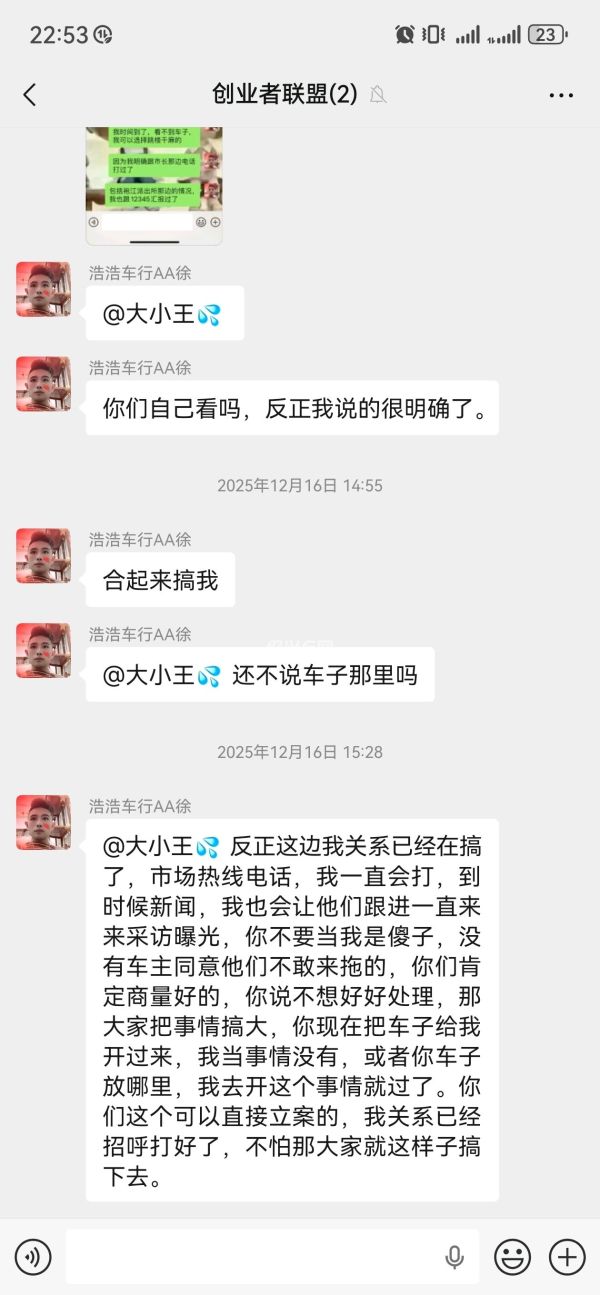Open the chat's three-dot overflow menu
The width and height of the screenshot is (600, 1295).
(561, 95)
